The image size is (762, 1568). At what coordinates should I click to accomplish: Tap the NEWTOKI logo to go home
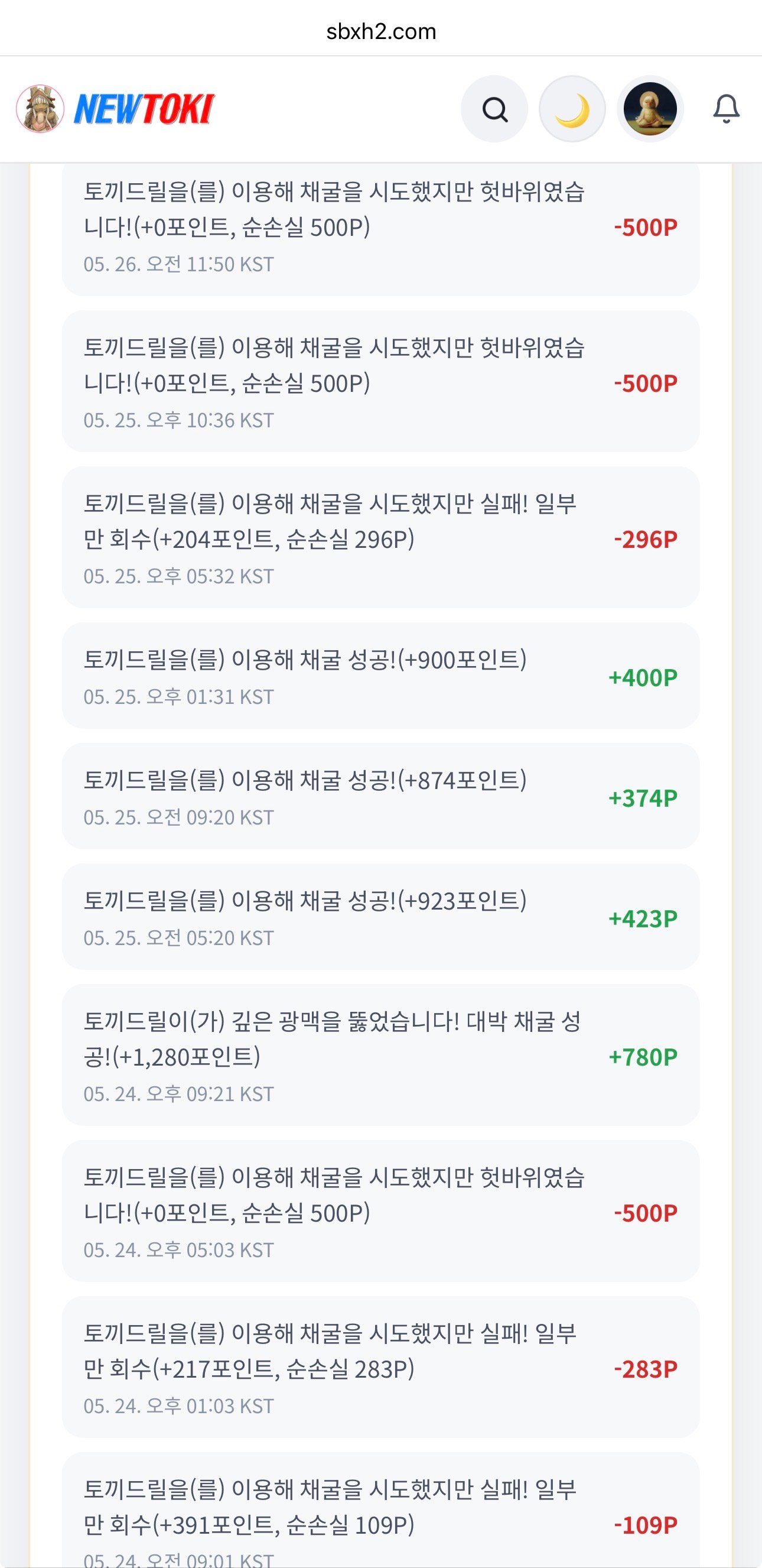click(x=116, y=109)
